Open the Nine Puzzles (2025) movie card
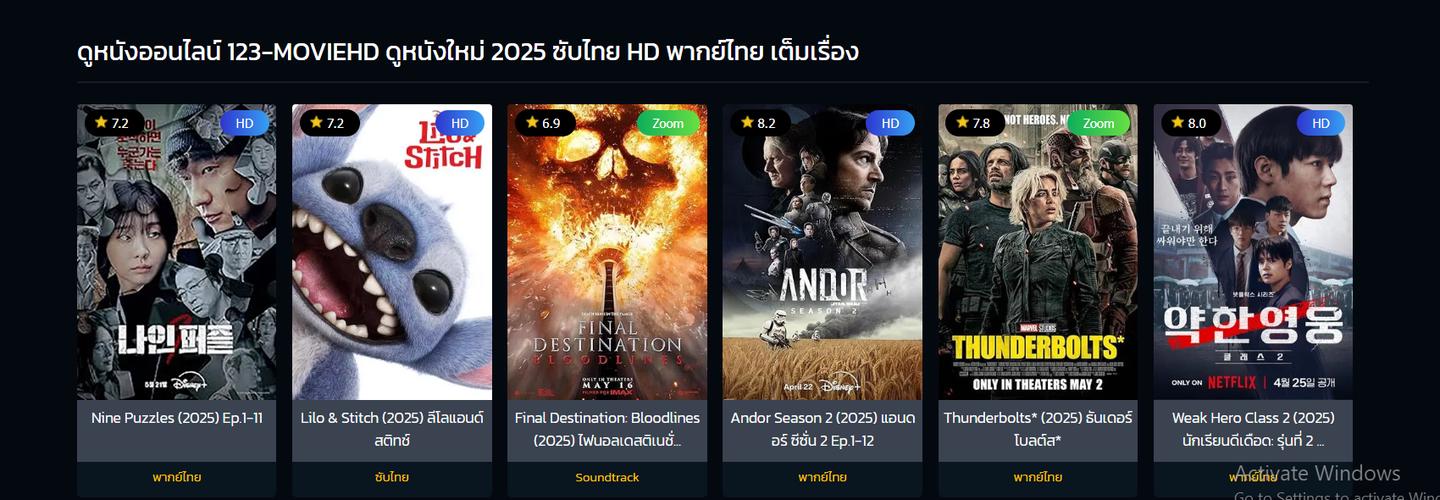The image size is (1440, 500). [x=177, y=253]
